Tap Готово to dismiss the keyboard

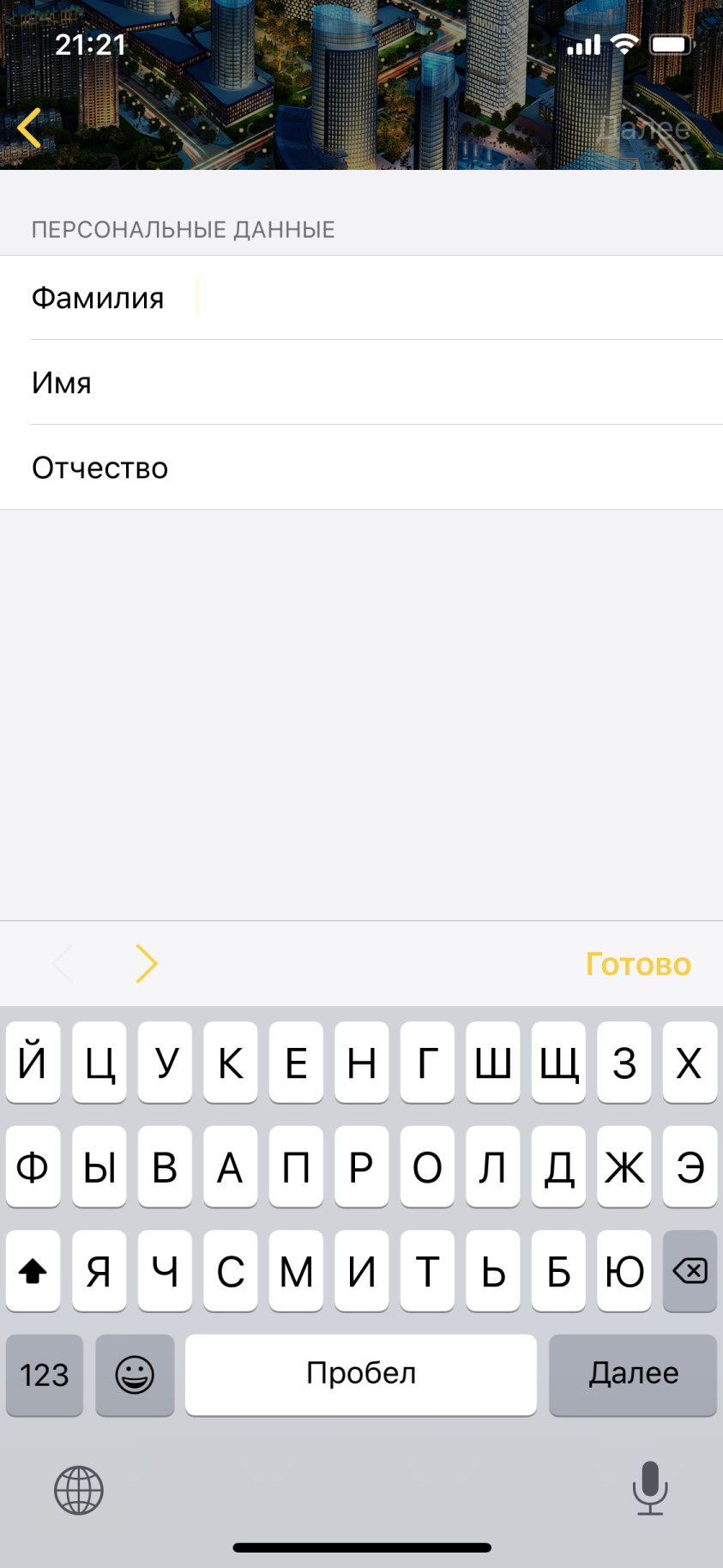pos(638,964)
